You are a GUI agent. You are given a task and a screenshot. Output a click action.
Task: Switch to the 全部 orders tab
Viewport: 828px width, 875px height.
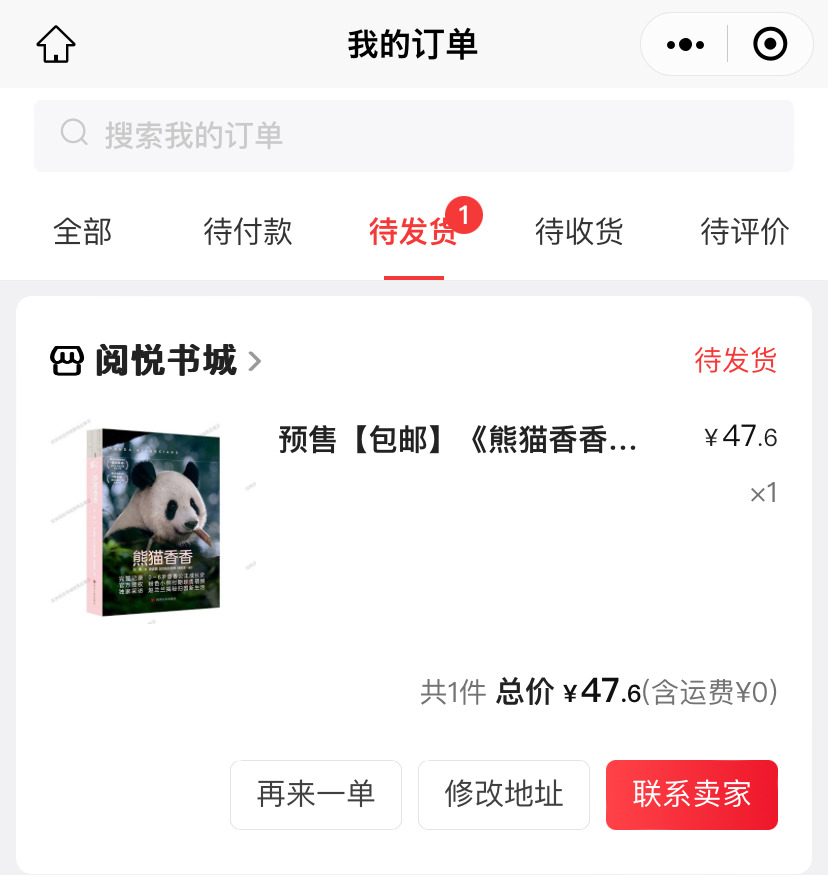pos(83,232)
